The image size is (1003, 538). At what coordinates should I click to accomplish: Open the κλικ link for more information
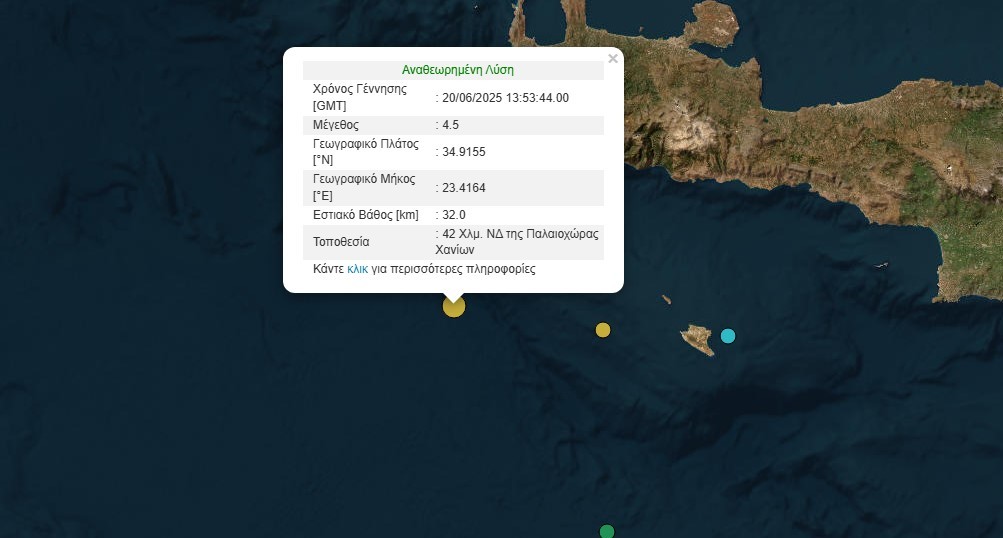pyautogui.click(x=357, y=269)
